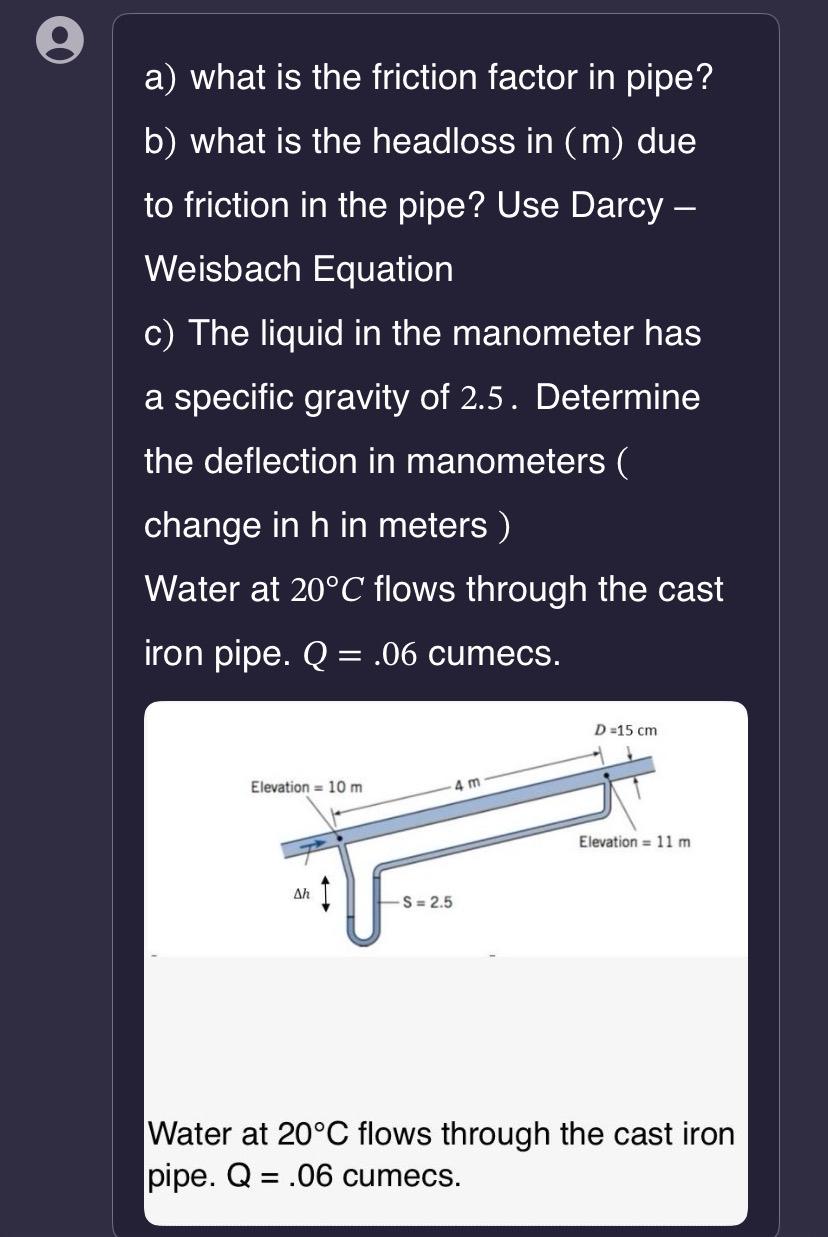This screenshot has width=828, height=1237.
Task: Open the attached pipe diagram image
Action: [x=446, y=830]
